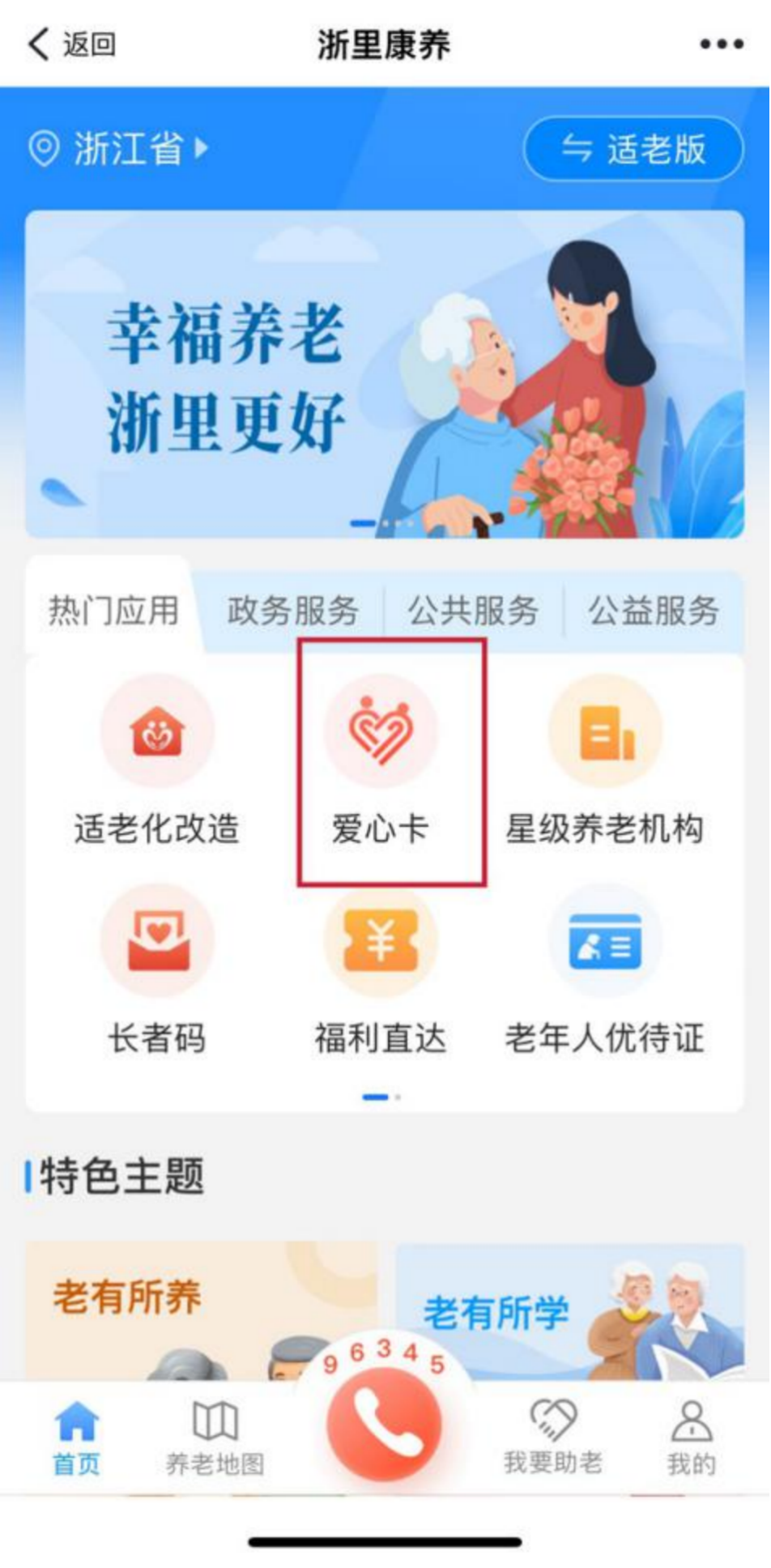Go back using 返回 button
The width and height of the screenshot is (771, 1568).
pyautogui.click(x=71, y=44)
